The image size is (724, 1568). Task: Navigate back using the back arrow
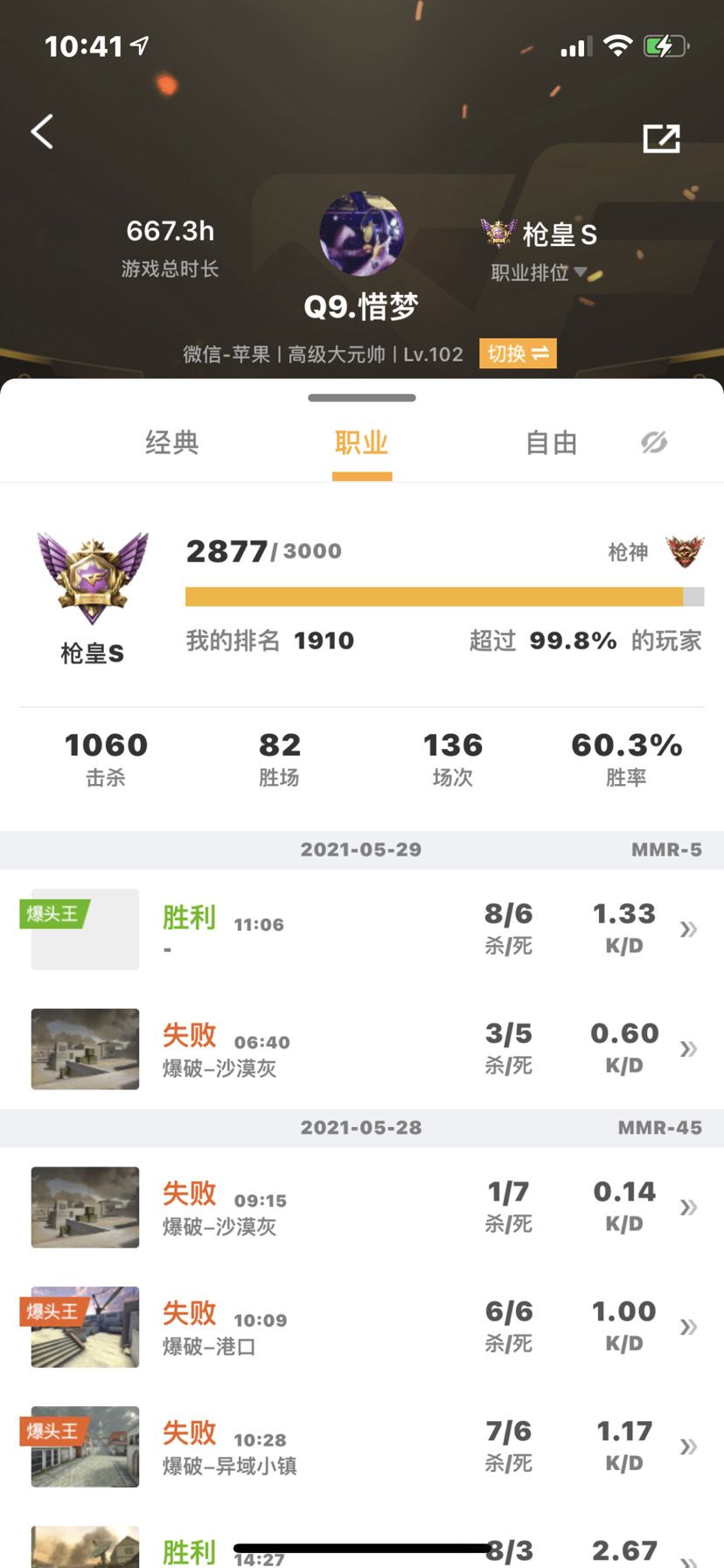point(40,131)
